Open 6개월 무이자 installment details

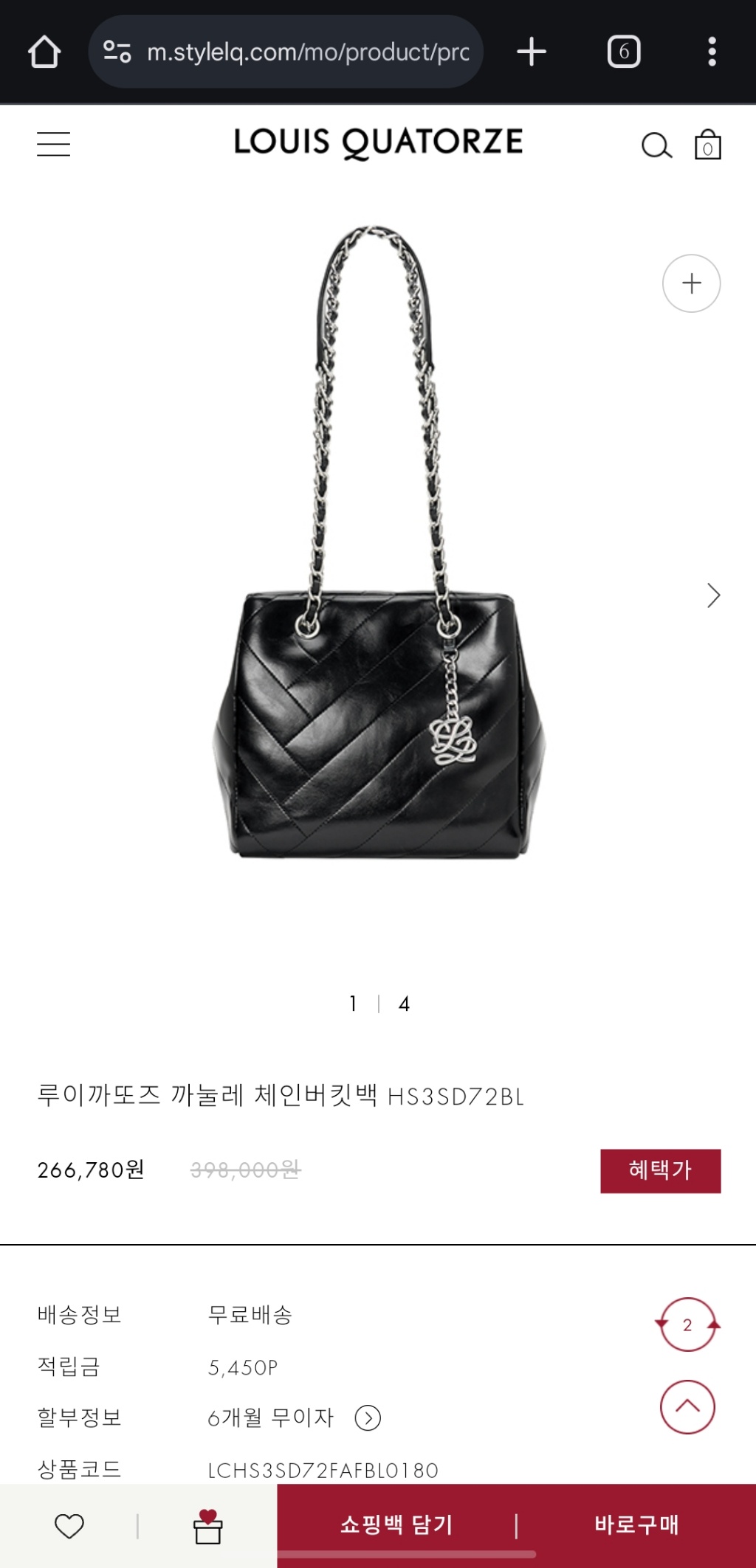tap(368, 1417)
